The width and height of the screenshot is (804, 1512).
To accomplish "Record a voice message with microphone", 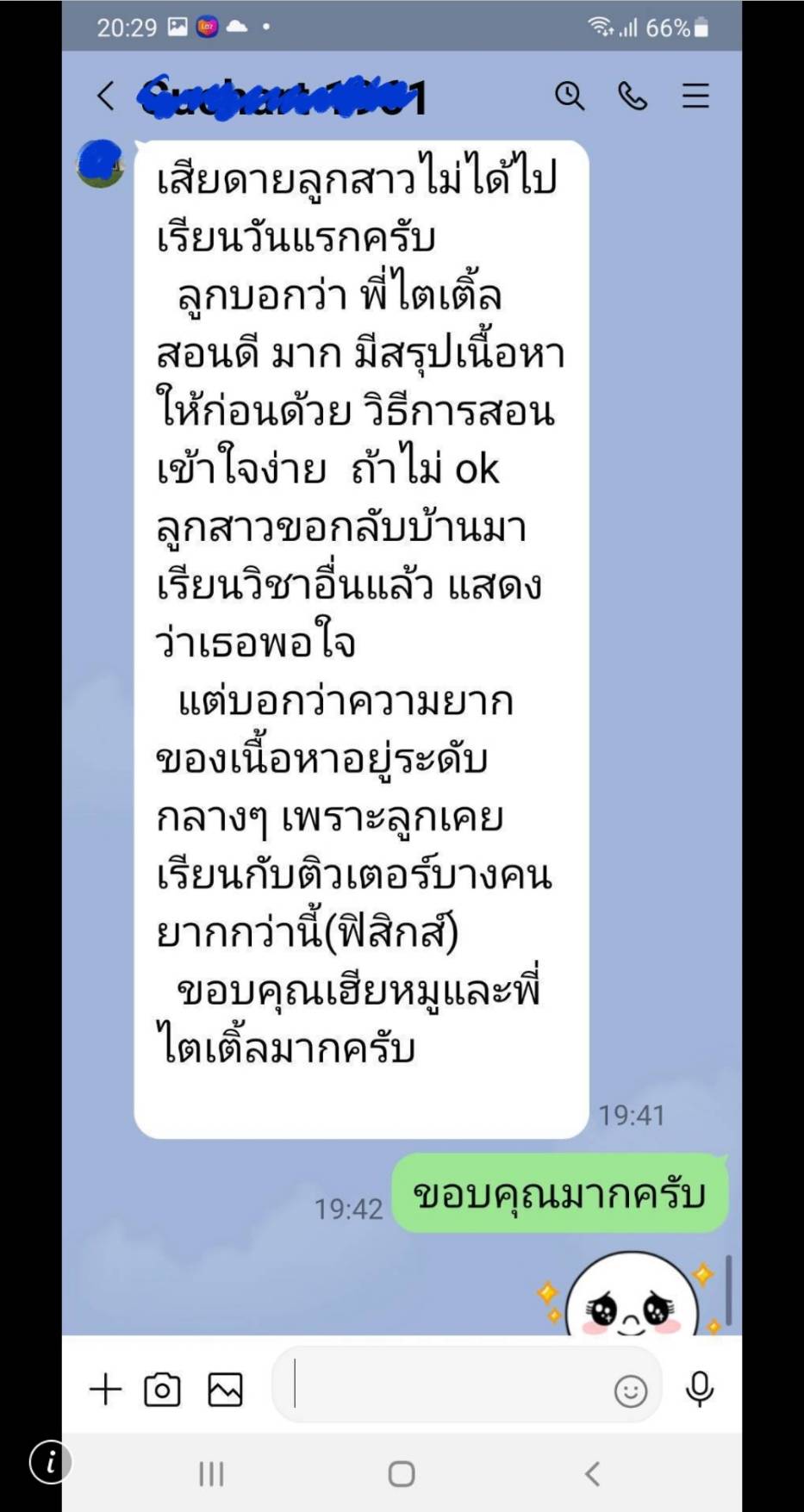I will coord(700,1389).
